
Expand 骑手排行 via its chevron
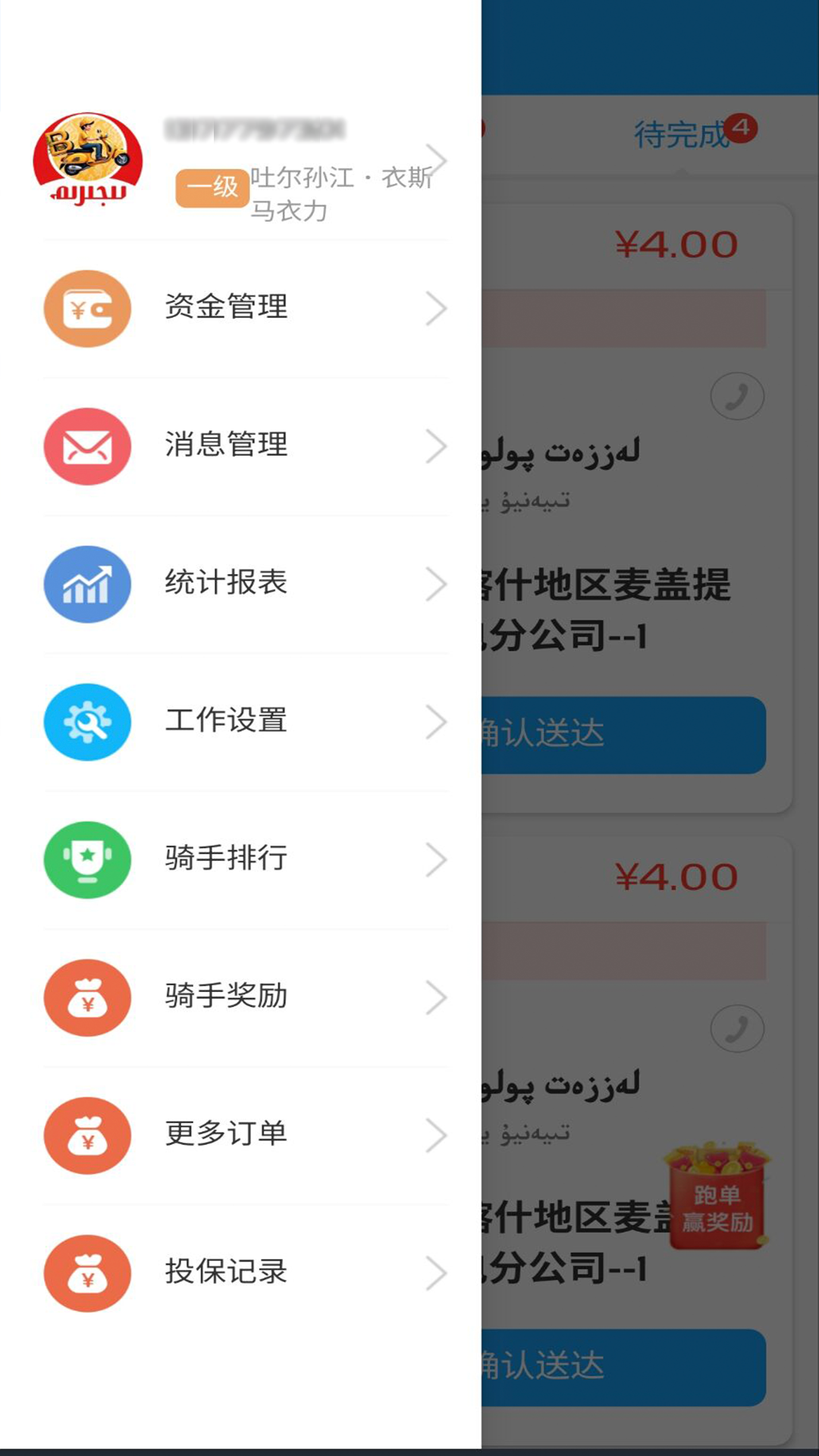coord(434,859)
